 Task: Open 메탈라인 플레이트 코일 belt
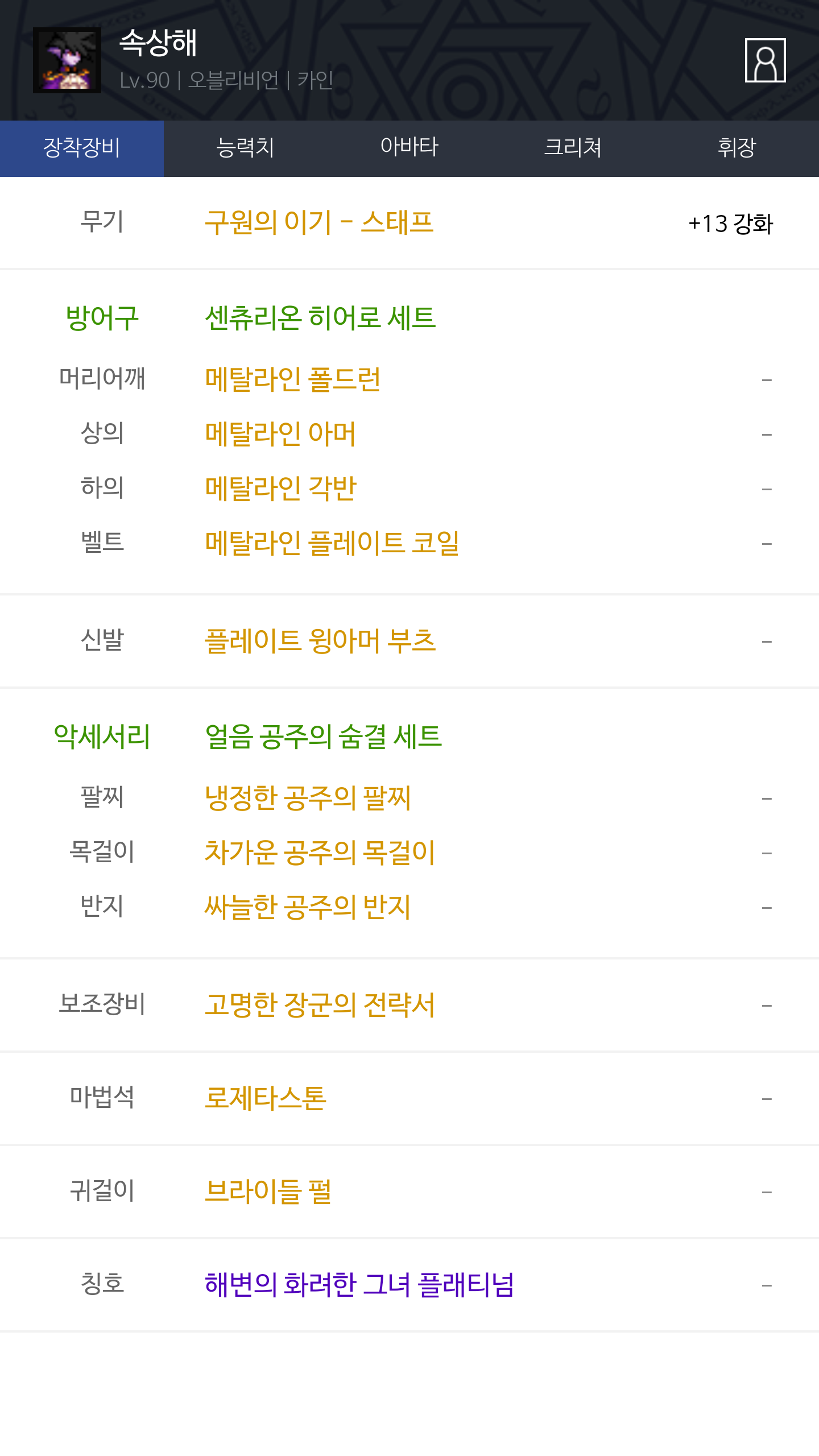click(332, 543)
